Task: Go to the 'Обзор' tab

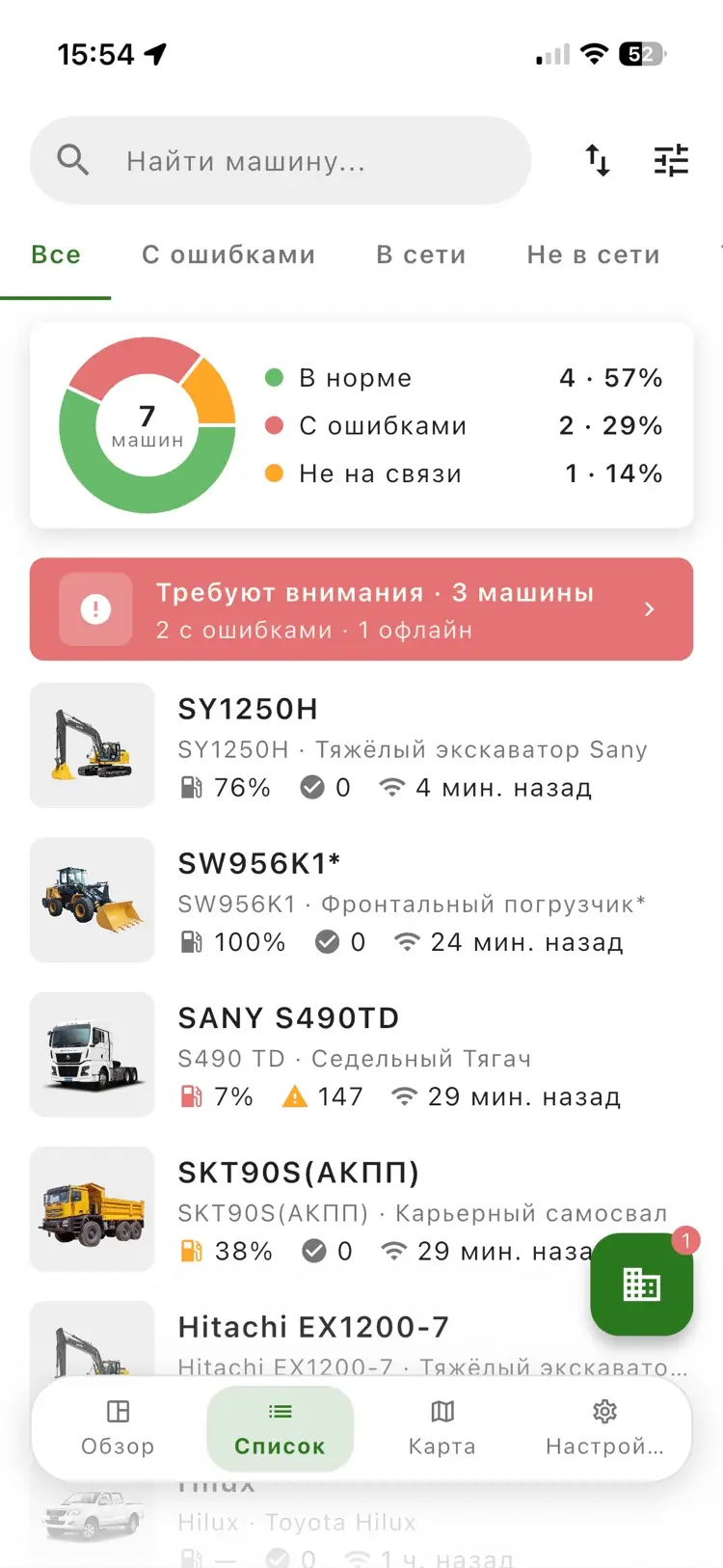Action: point(118,1428)
